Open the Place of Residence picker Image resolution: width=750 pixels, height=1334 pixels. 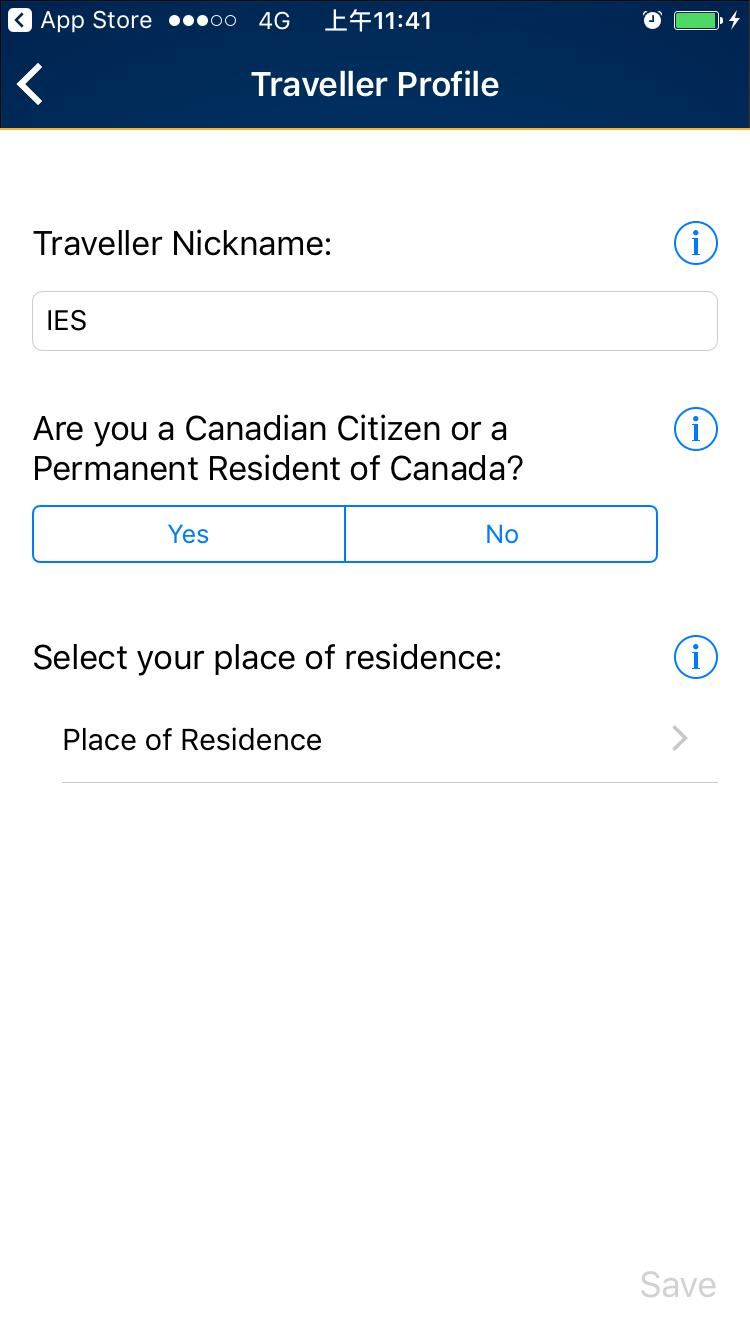pos(390,739)
